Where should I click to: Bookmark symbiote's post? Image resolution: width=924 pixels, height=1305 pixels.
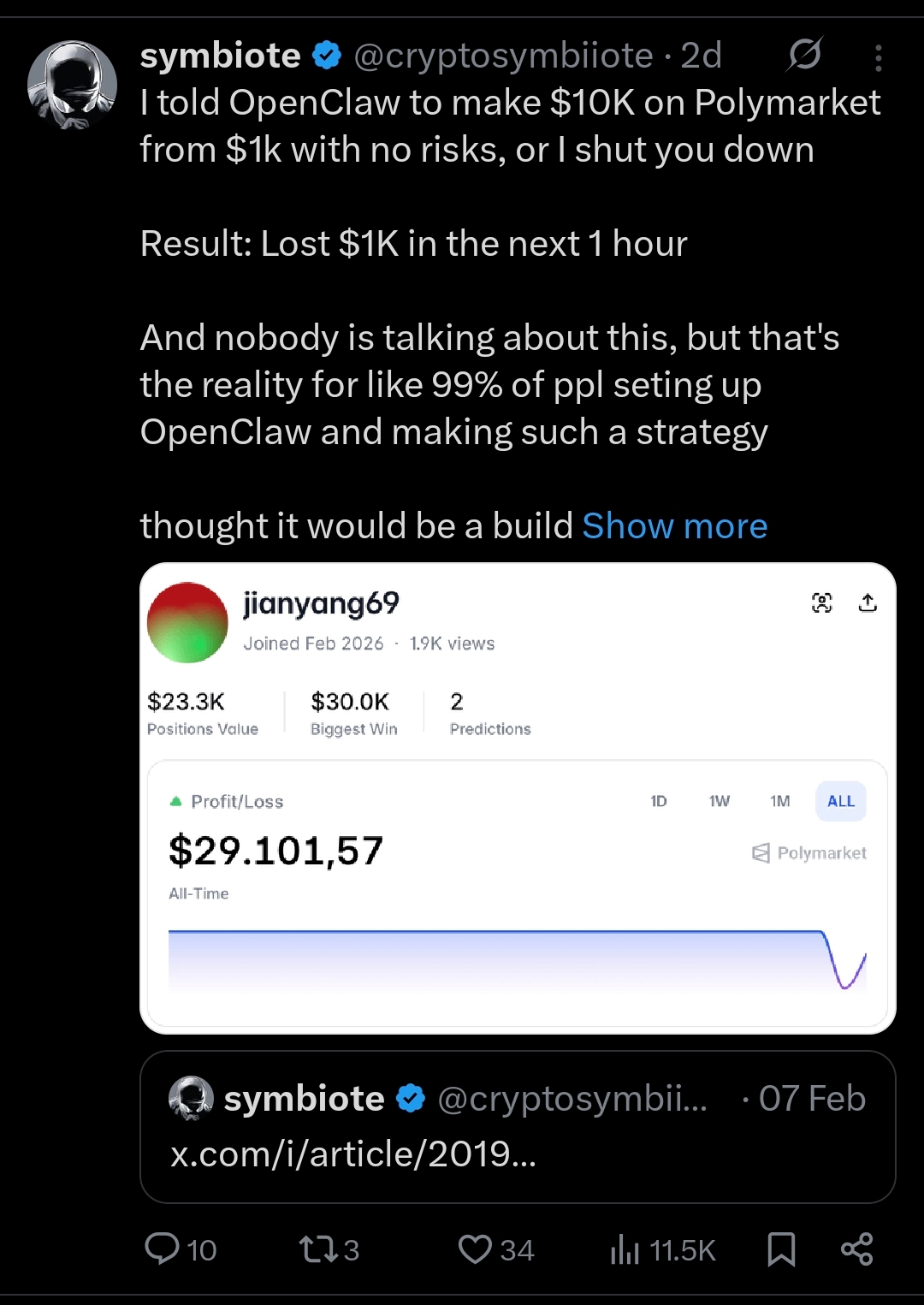pyautogui.click(x=781, y=1249)
